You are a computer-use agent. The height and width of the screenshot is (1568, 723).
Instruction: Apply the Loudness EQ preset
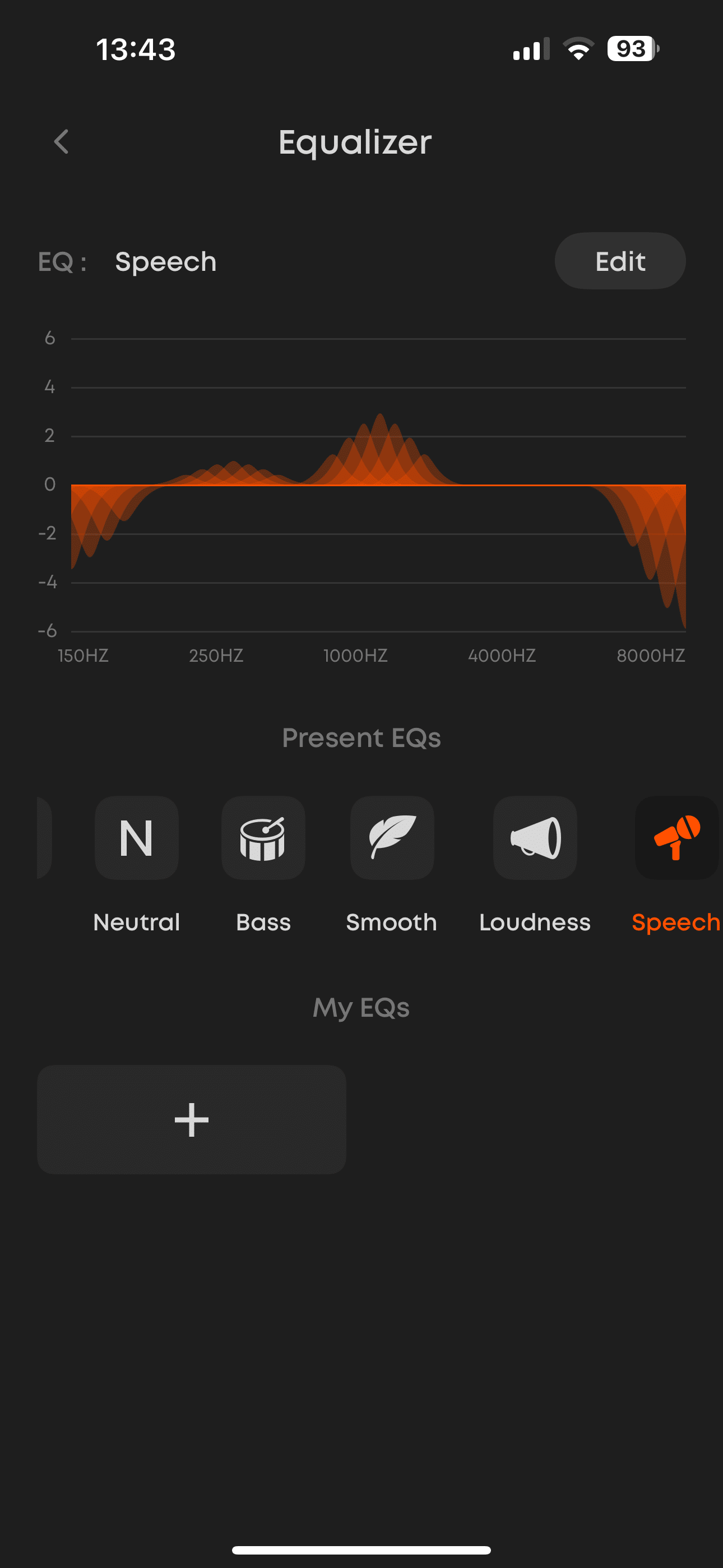(535, 838)
